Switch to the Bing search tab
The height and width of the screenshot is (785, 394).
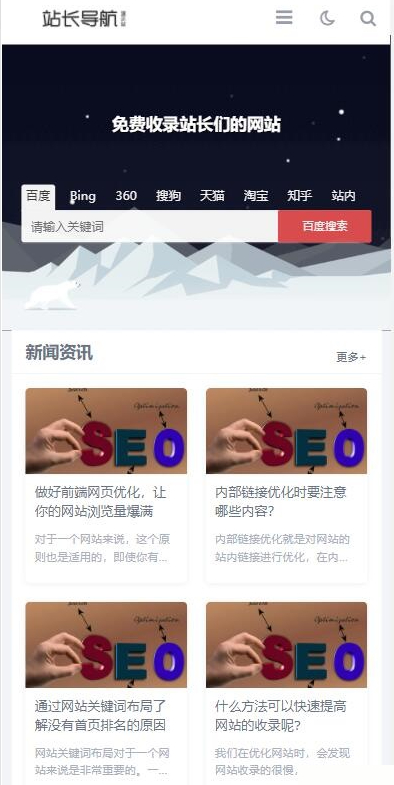pyautogui.click(x=83, y=196)
